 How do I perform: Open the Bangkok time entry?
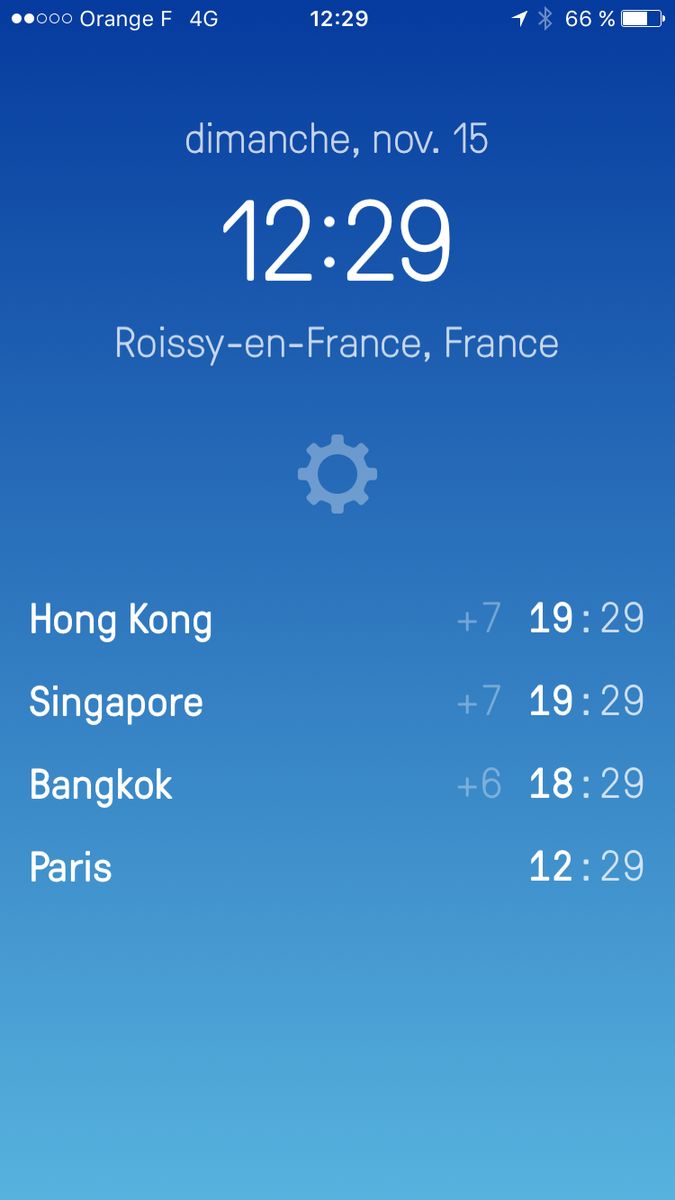click(x=337, y=784)
